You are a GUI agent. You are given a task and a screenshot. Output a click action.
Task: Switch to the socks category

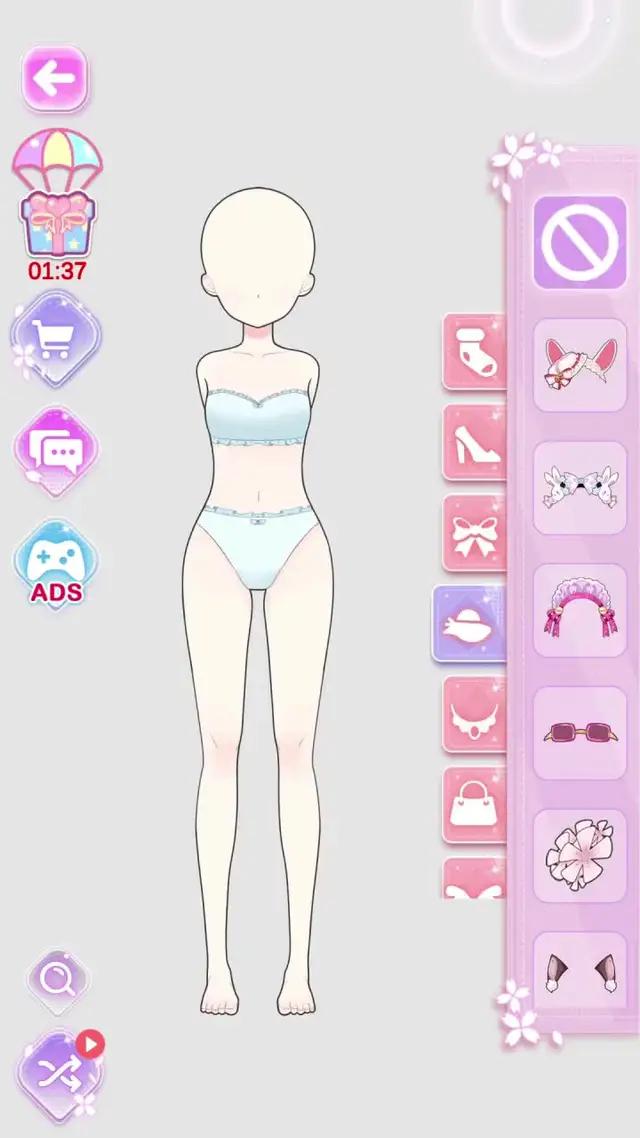(476, 351)
